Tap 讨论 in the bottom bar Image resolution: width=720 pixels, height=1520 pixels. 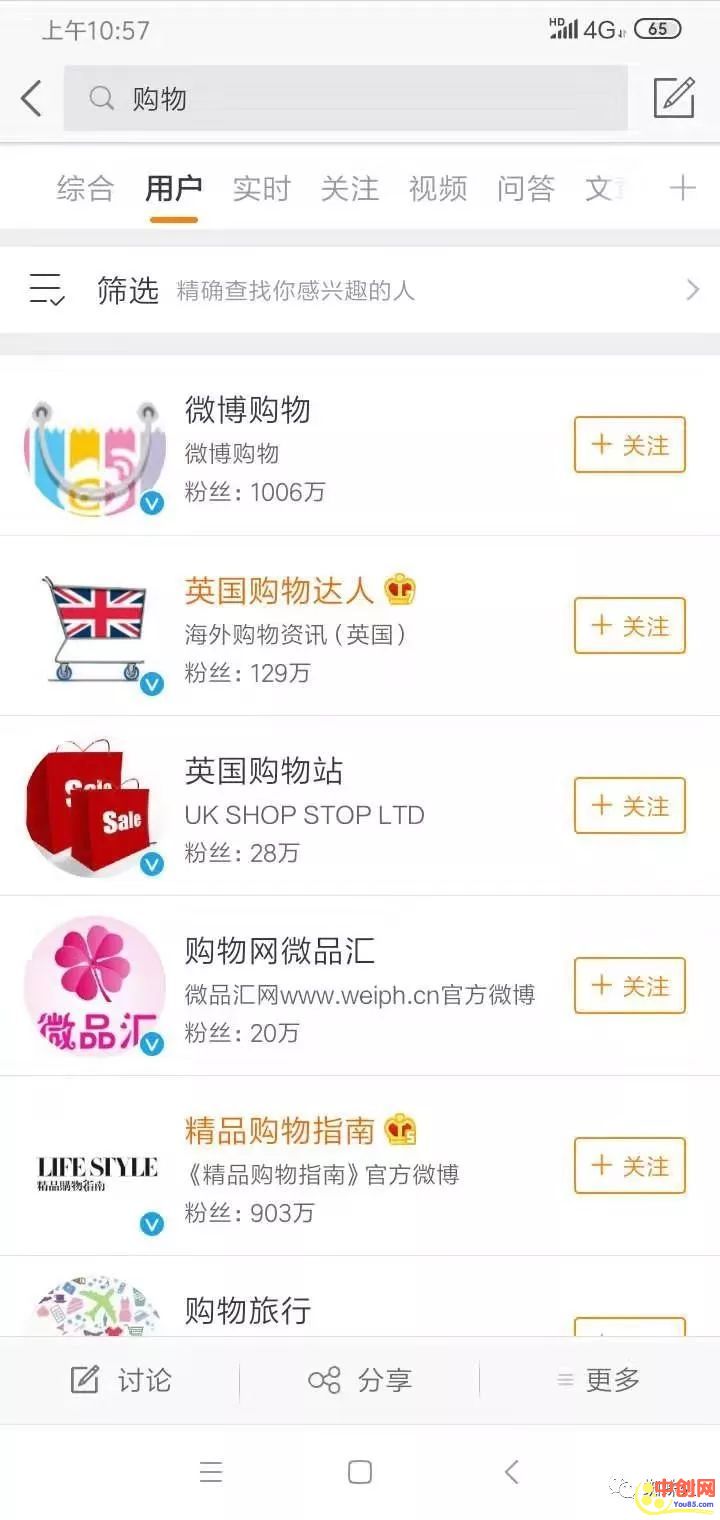(x=121, y=1381)
